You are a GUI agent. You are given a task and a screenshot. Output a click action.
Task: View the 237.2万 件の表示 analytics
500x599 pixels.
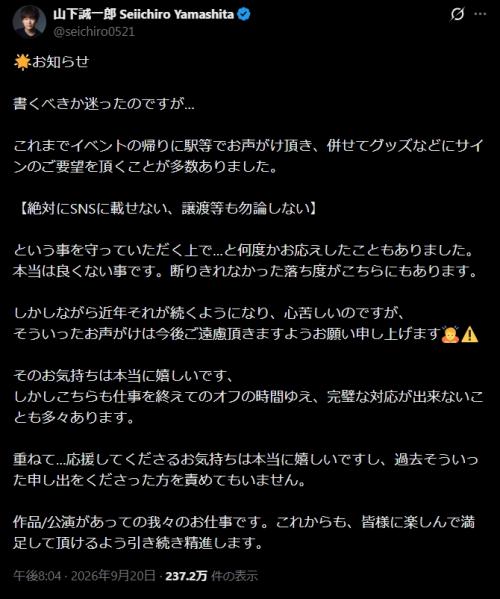coord(212,576)
